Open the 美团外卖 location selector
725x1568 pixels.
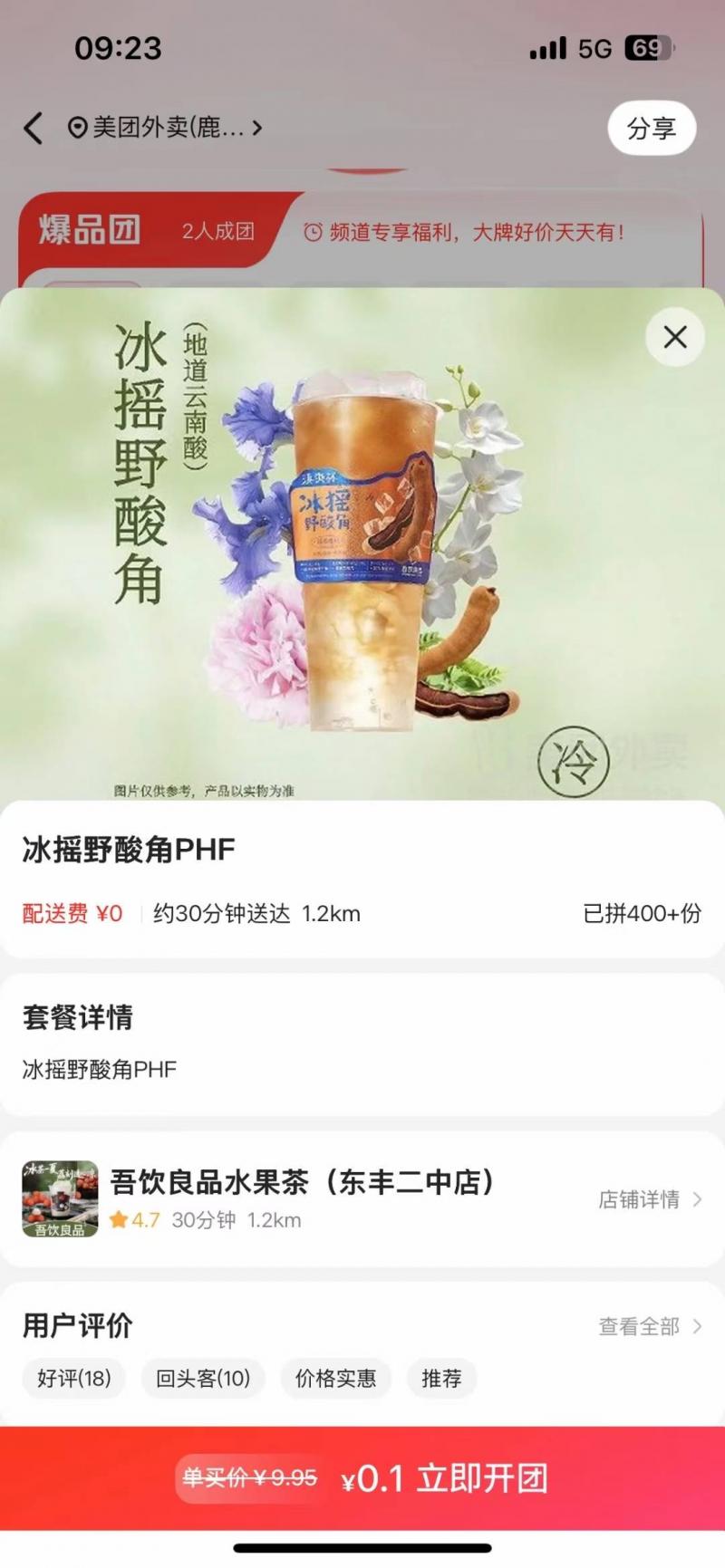[165, 128]
